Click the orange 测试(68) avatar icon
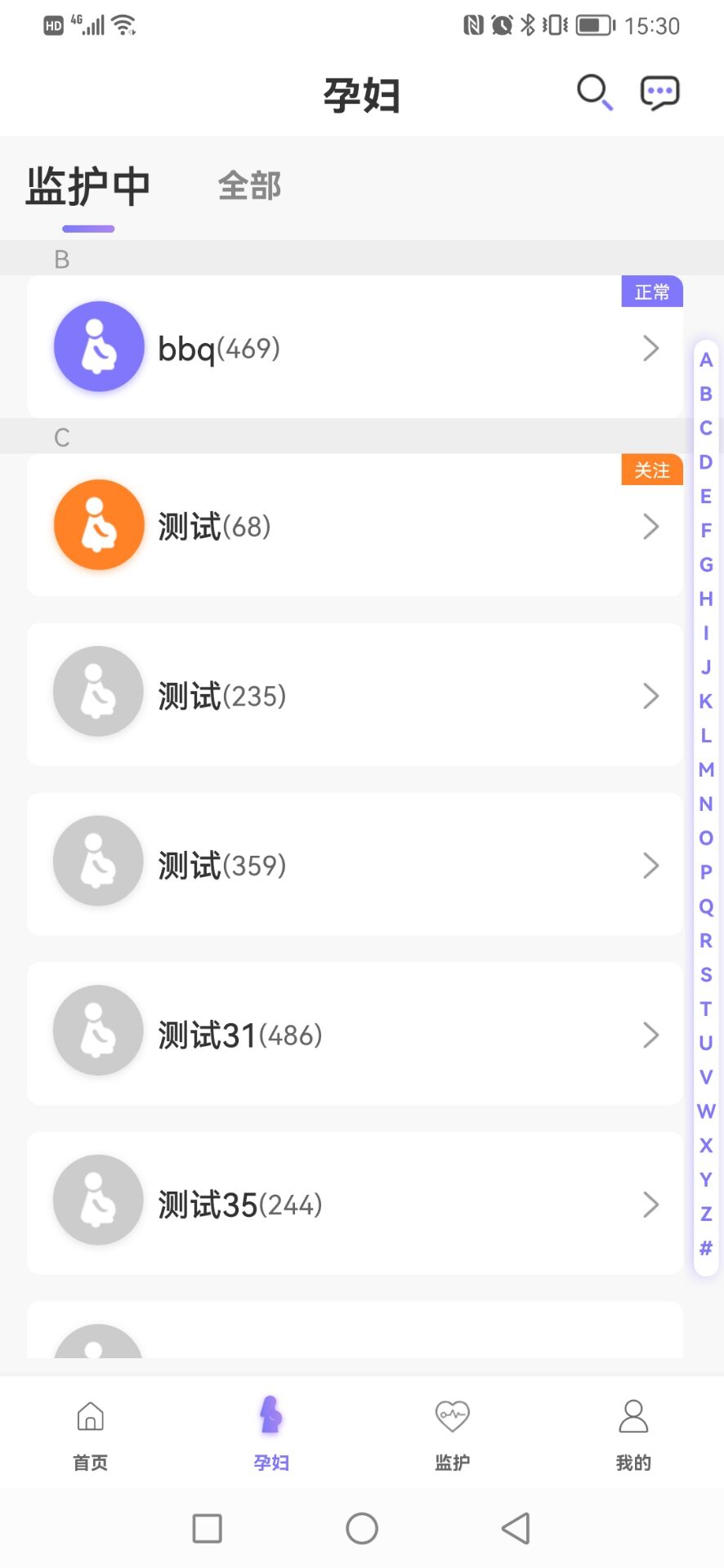This screenshot has height=1568, width=724. pyautogui.click(x=98, y=523)
